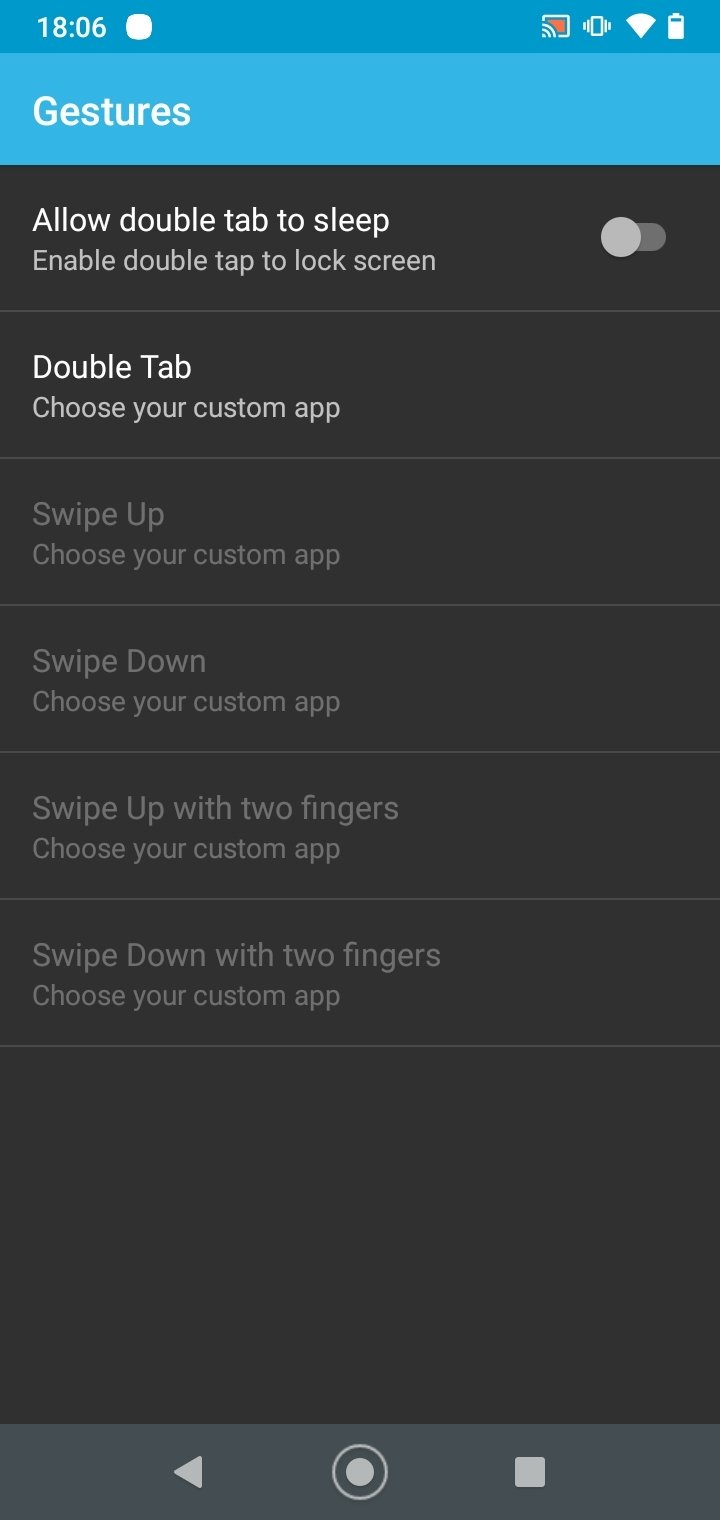Go back using the system back button
Viewport: 720px width, 1520px height.
click(x=188, y=1472)
